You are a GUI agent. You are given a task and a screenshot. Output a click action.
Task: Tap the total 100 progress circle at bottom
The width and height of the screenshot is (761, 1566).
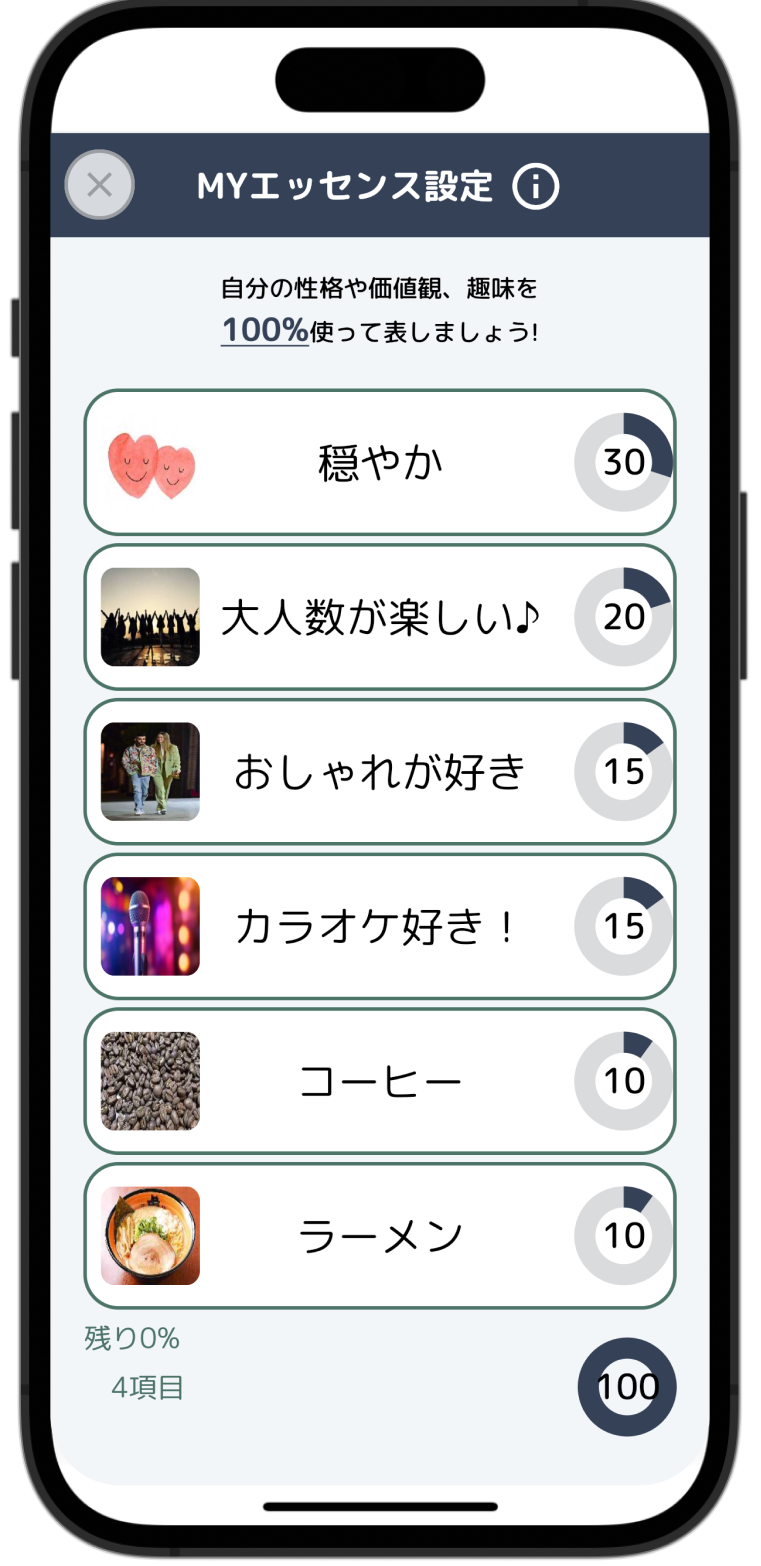[x=627, y=1388]
